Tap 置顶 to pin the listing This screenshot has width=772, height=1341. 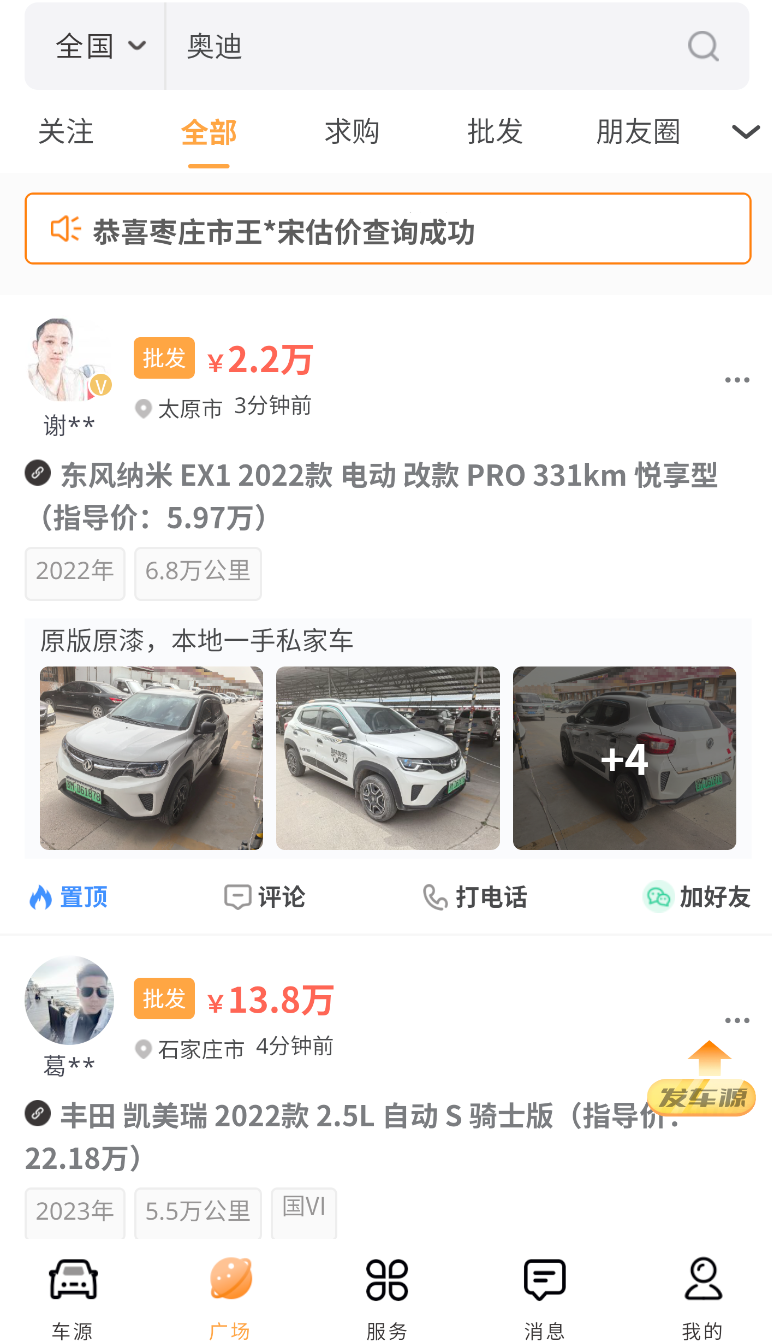point(68,897)
